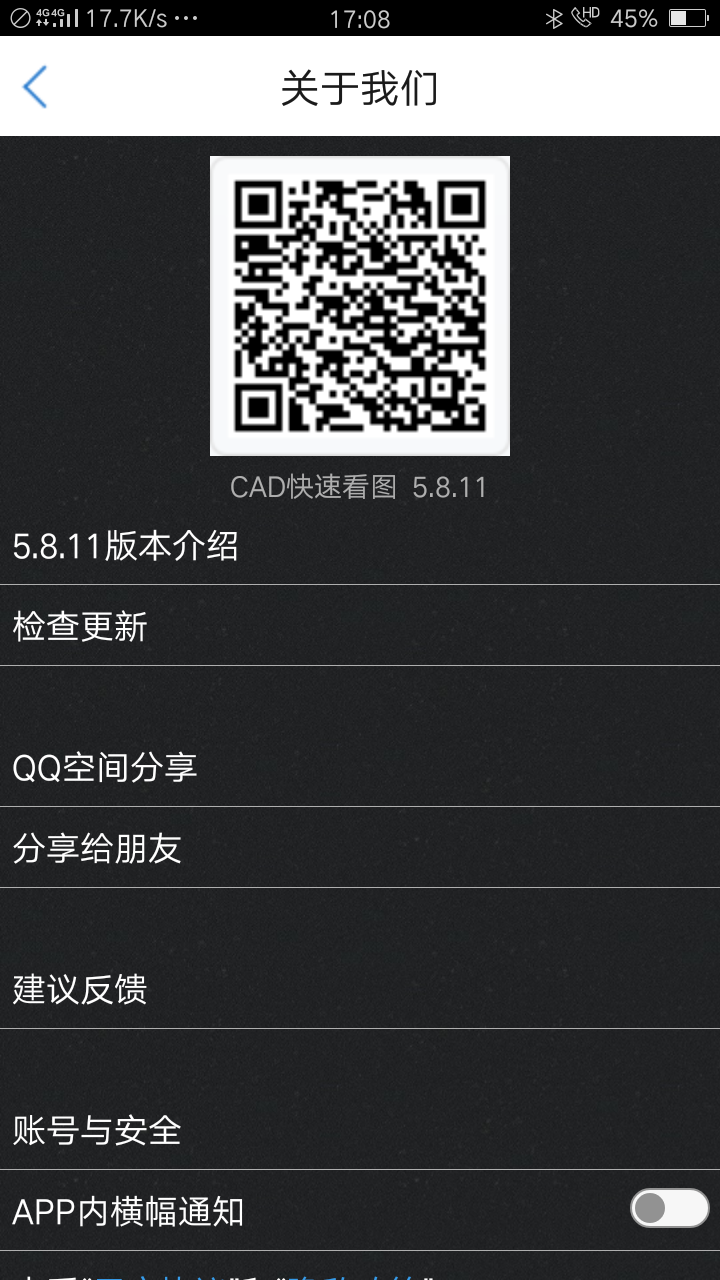Open the 5.8.11版本介绍 row
The width and height of the screenshot is (720, 1280).
click(360, 546)
